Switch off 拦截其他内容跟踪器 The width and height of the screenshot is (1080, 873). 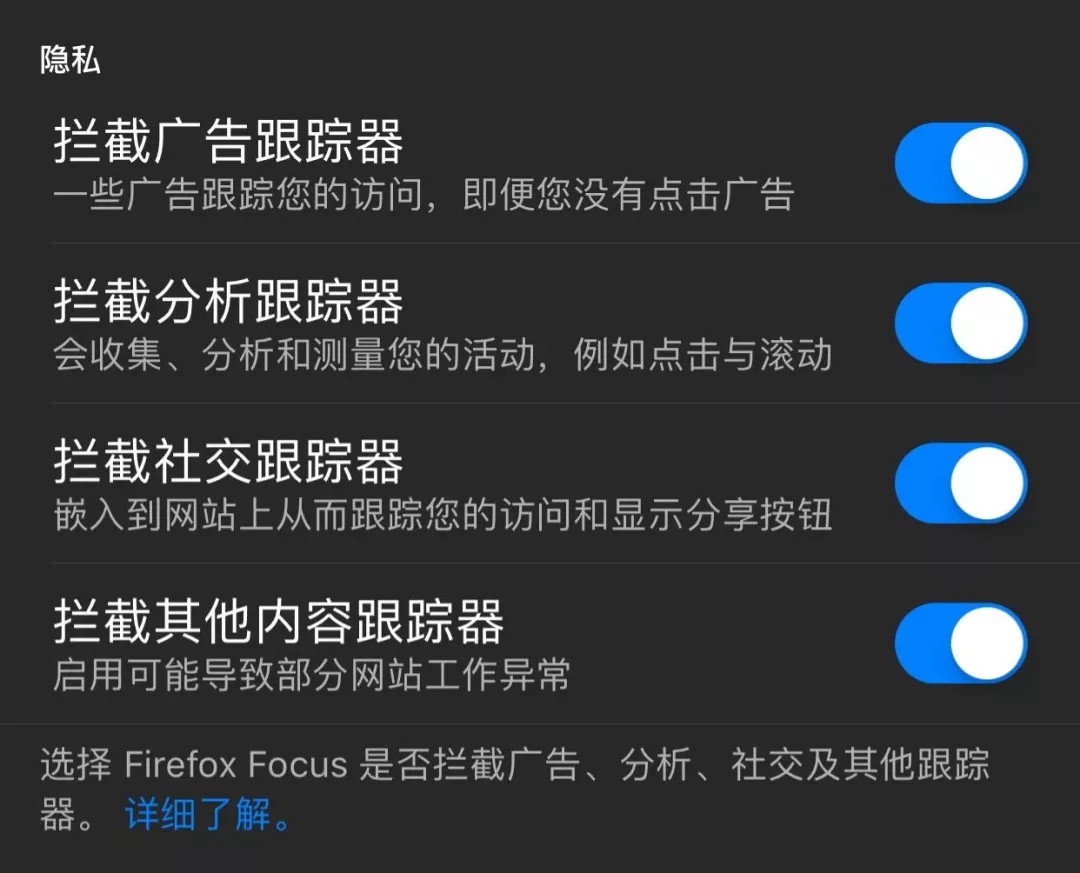click(960, 643)
